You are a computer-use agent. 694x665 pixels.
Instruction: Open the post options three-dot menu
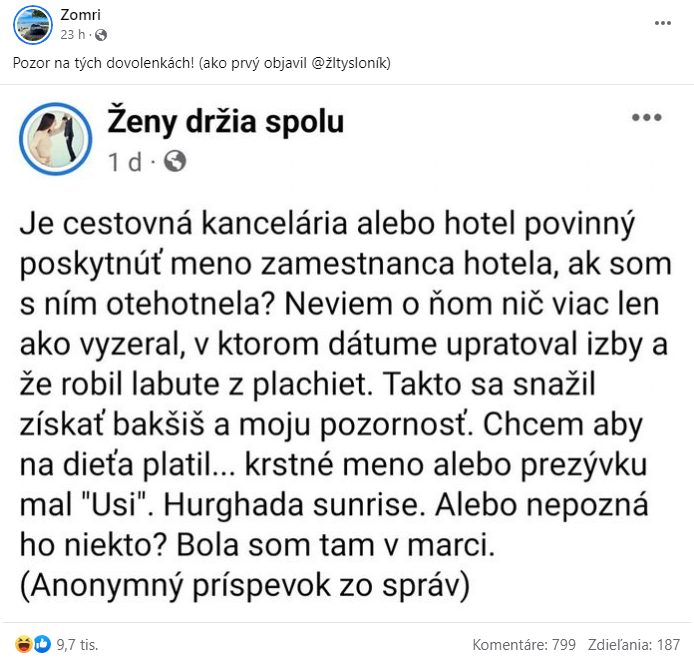[x=663, y=21]
